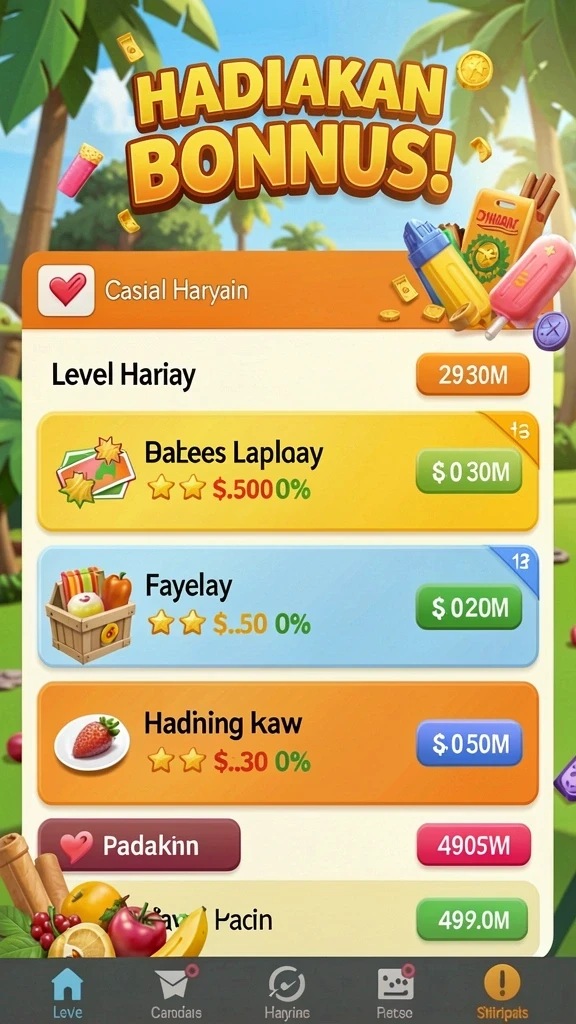Open the Fayelay crate card

click(x=288, y=607)
